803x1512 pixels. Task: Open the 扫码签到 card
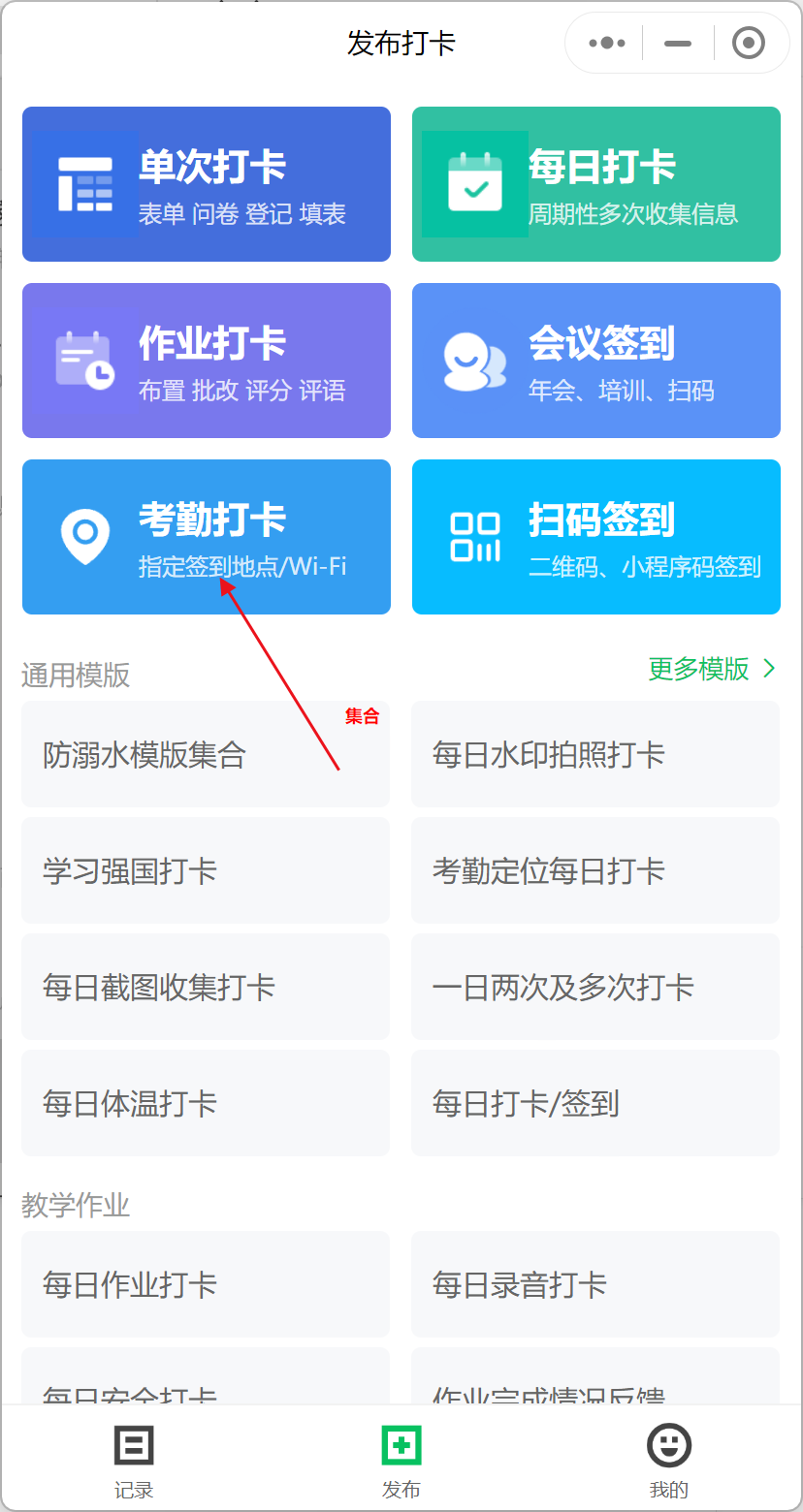pyautogui.click(x=596, y=537)
